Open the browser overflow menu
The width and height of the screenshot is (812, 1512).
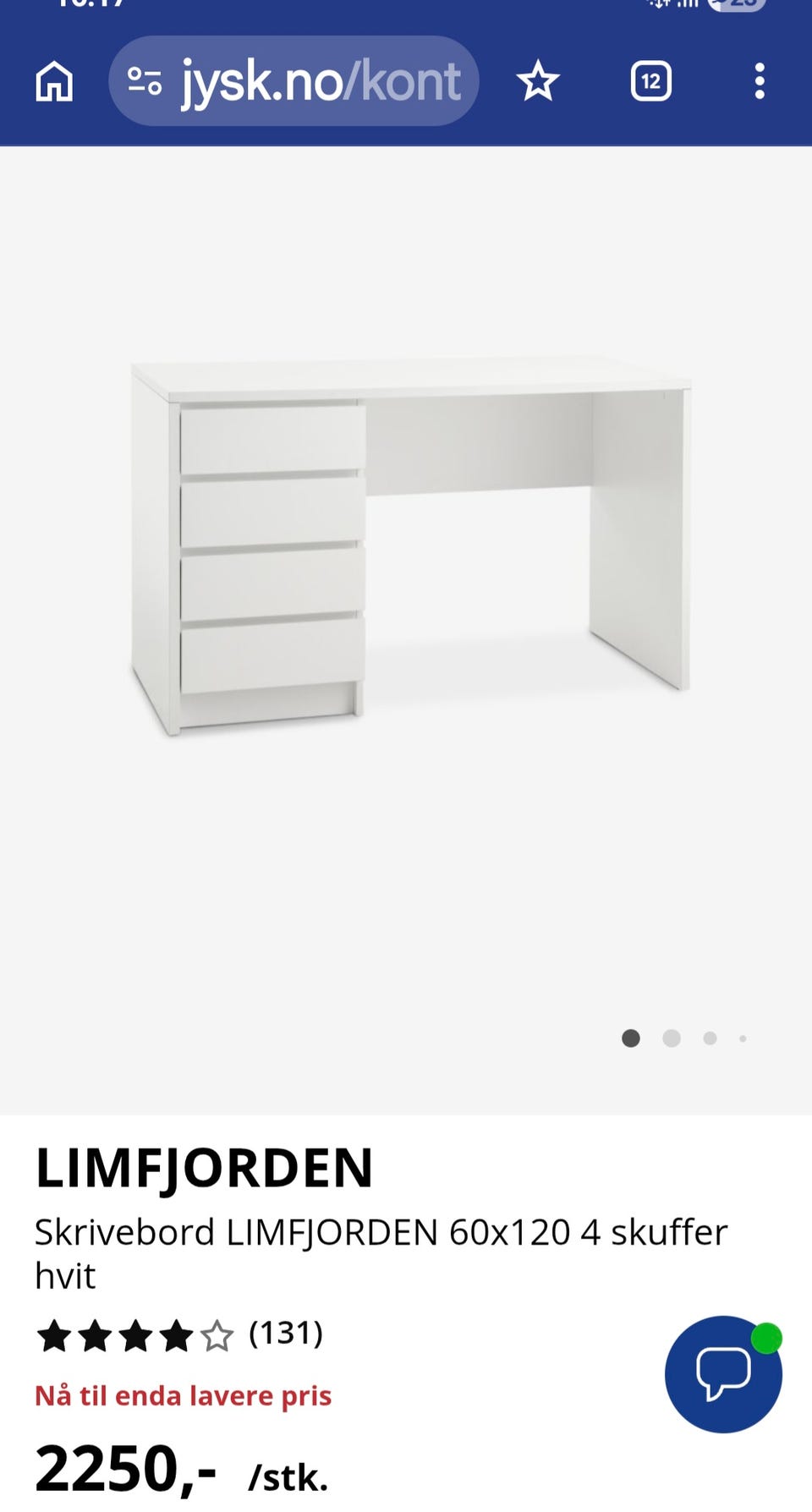[x=759, y=82]
